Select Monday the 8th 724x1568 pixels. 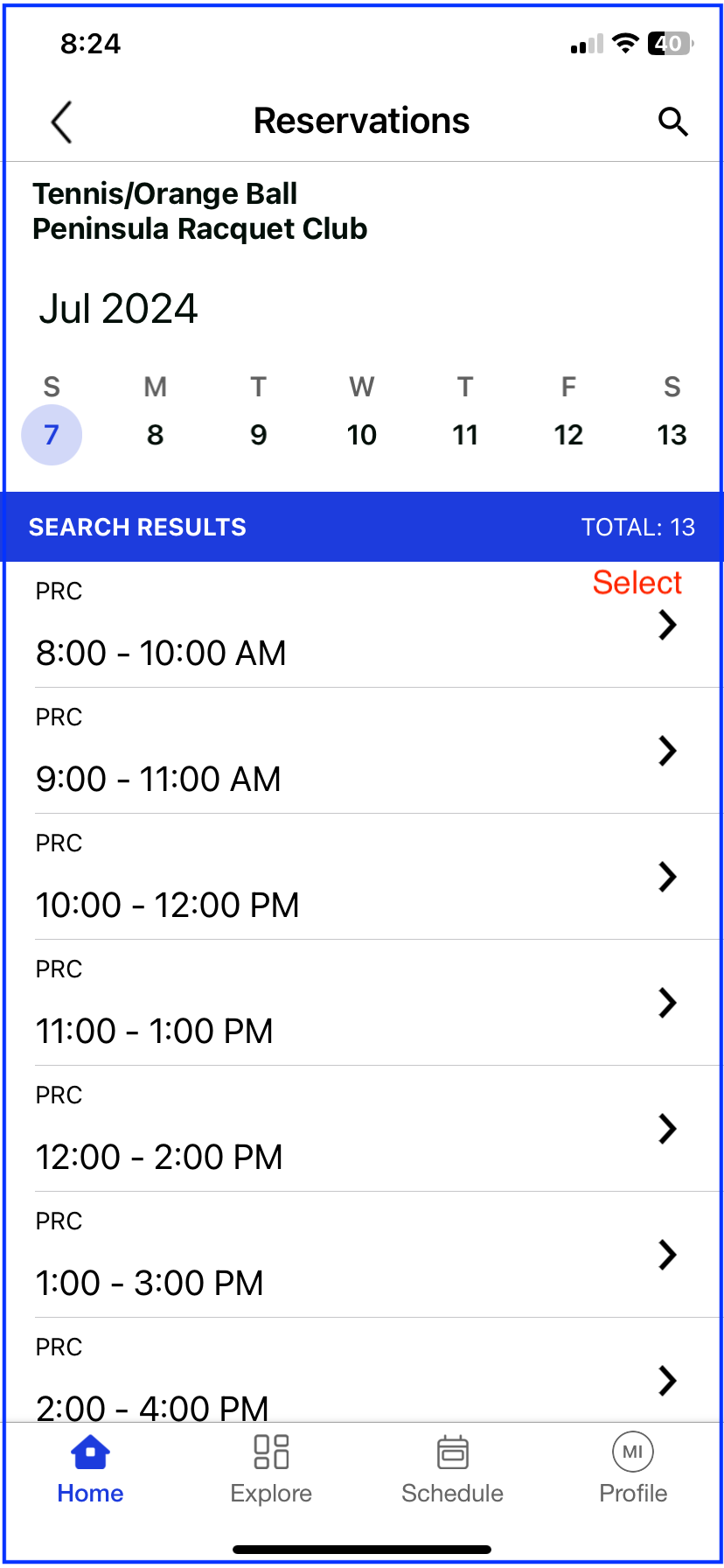pyautogui.click(x=155, y=435)
